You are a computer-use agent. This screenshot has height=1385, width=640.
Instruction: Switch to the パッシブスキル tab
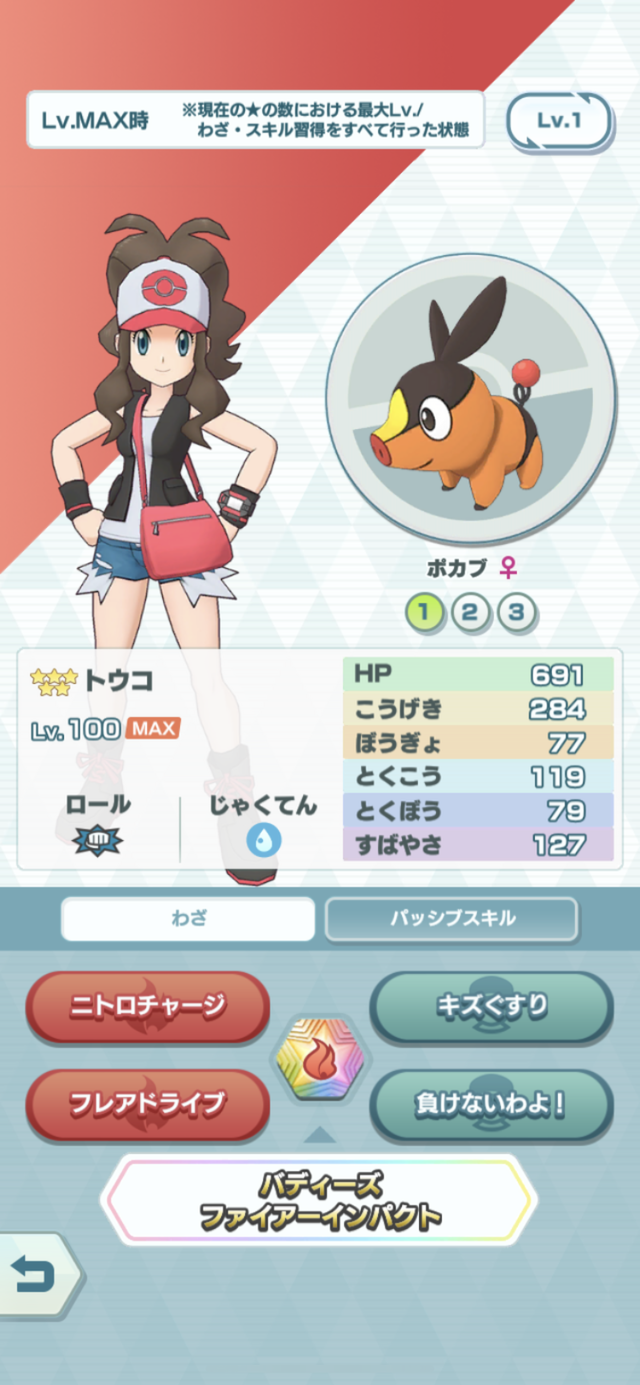tap(451, 918)
